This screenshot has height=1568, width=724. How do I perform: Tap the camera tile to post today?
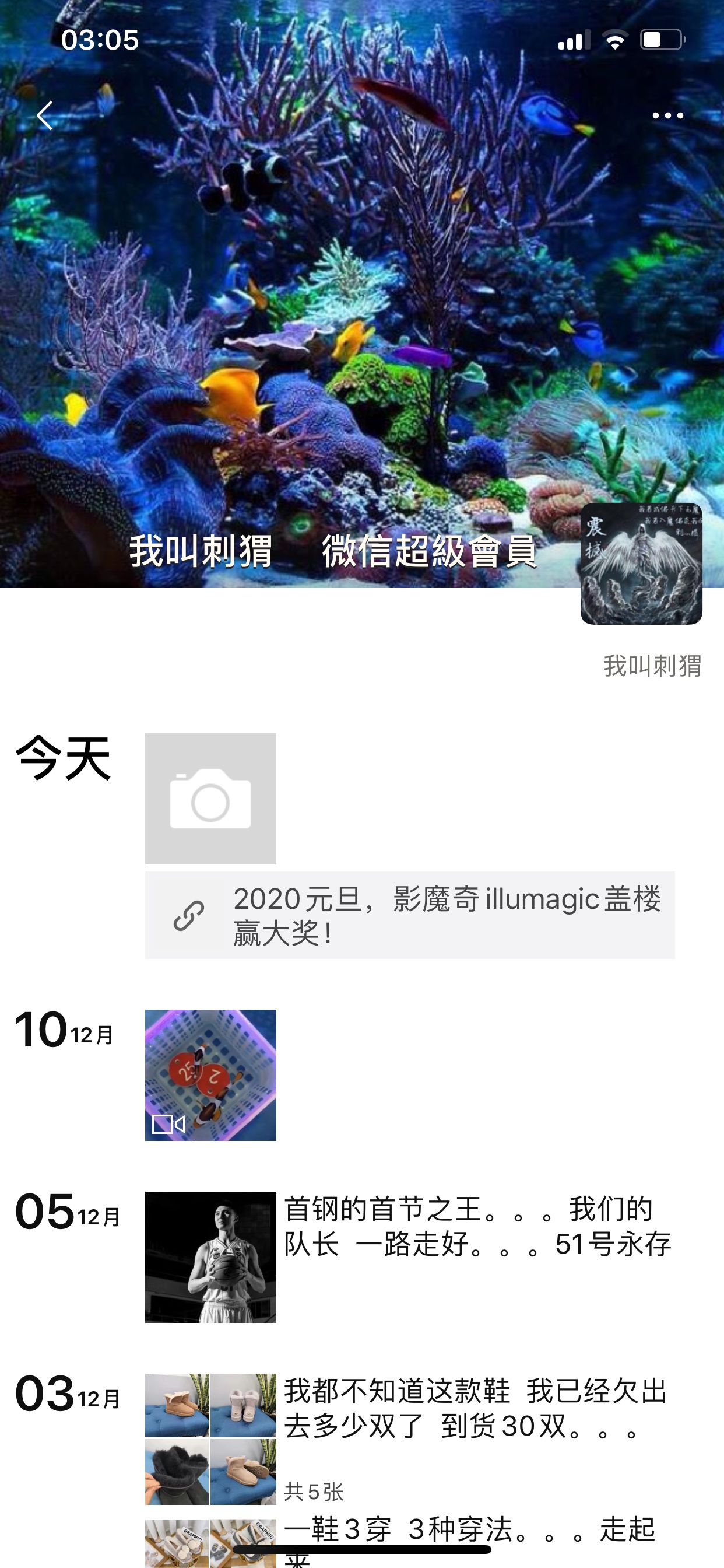coord(210,799)
